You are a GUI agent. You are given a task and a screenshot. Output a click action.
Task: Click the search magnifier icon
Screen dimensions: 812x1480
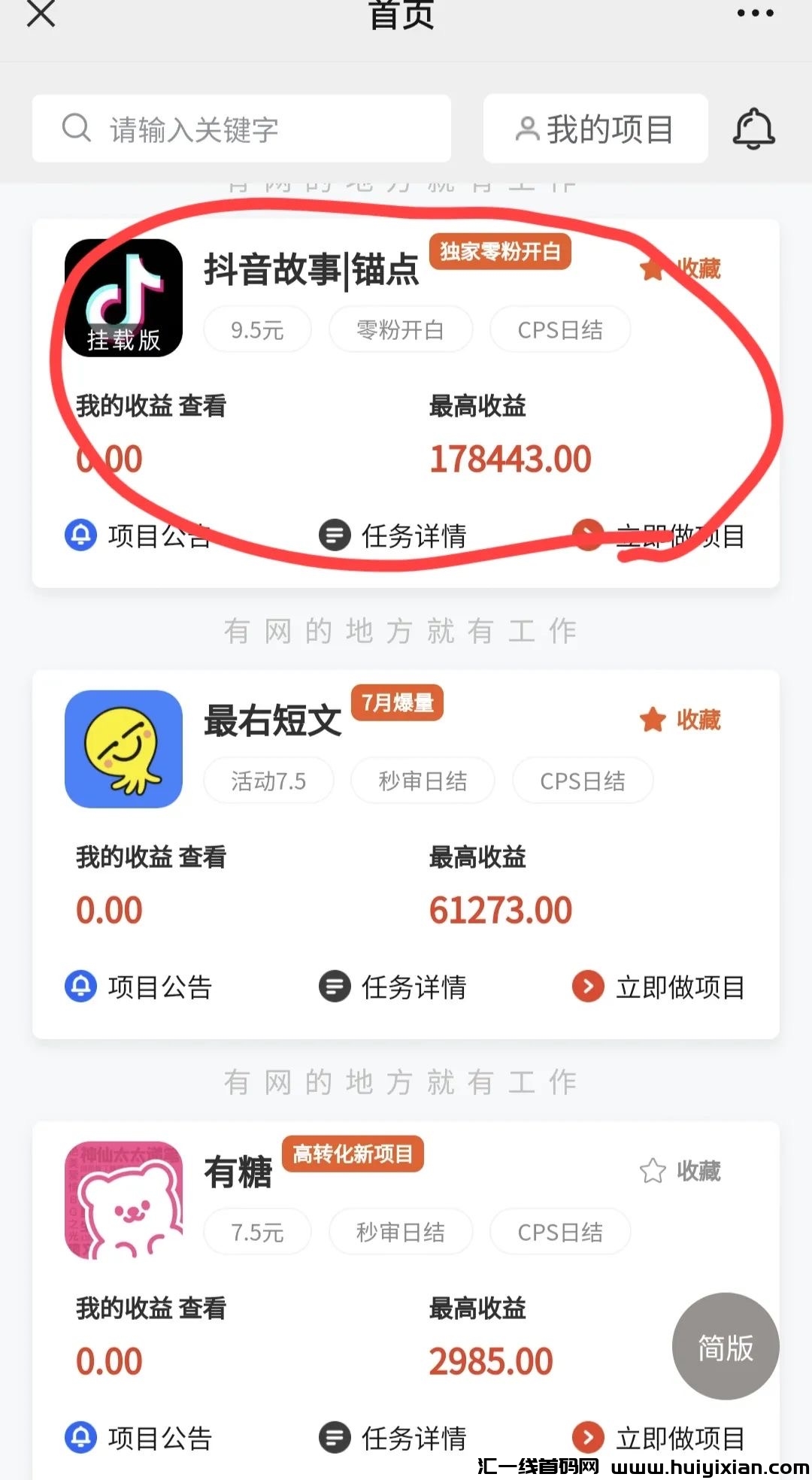coord(76,128)
